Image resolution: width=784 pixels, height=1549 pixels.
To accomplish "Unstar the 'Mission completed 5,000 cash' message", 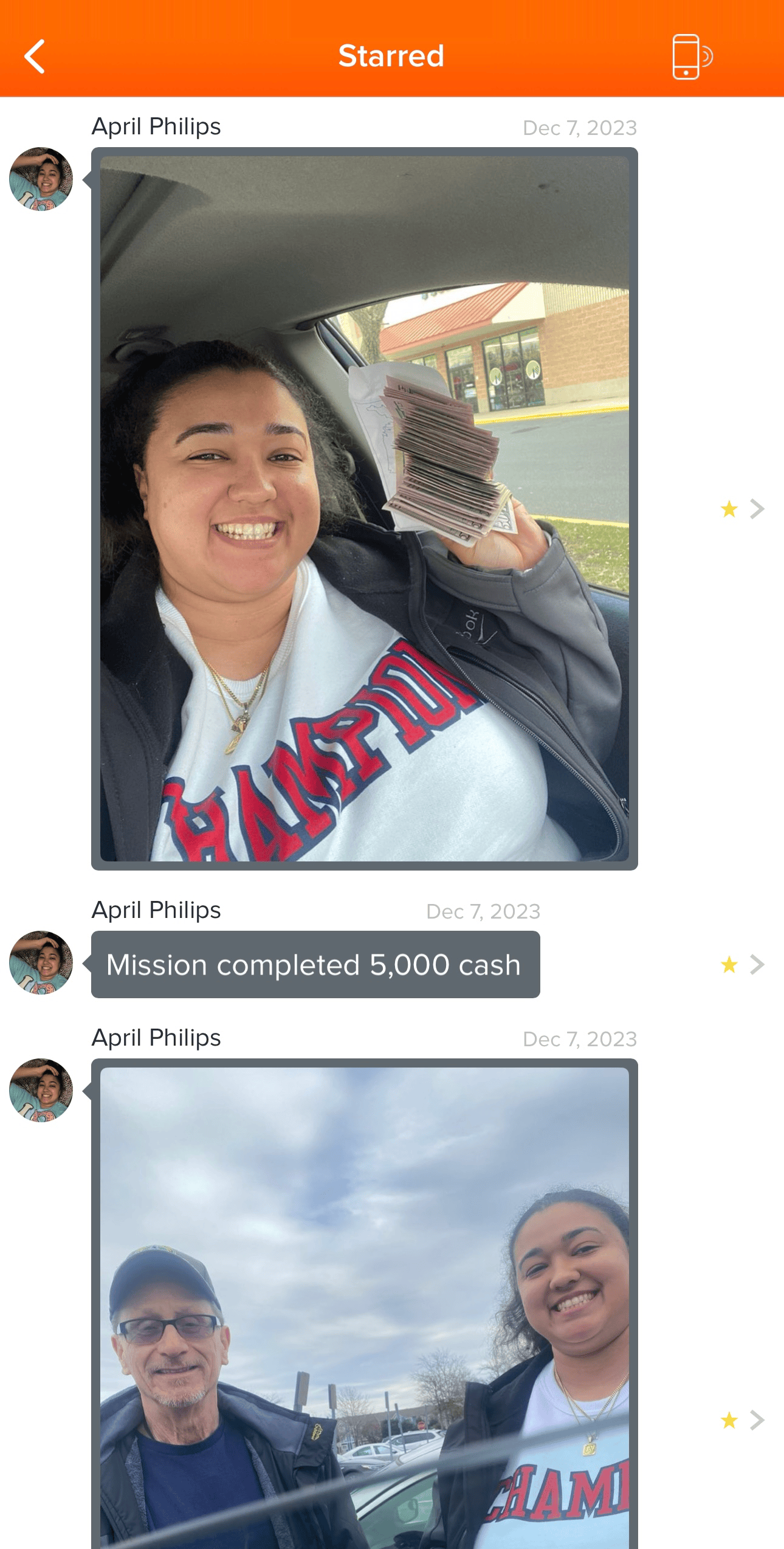I will (729, 965).
